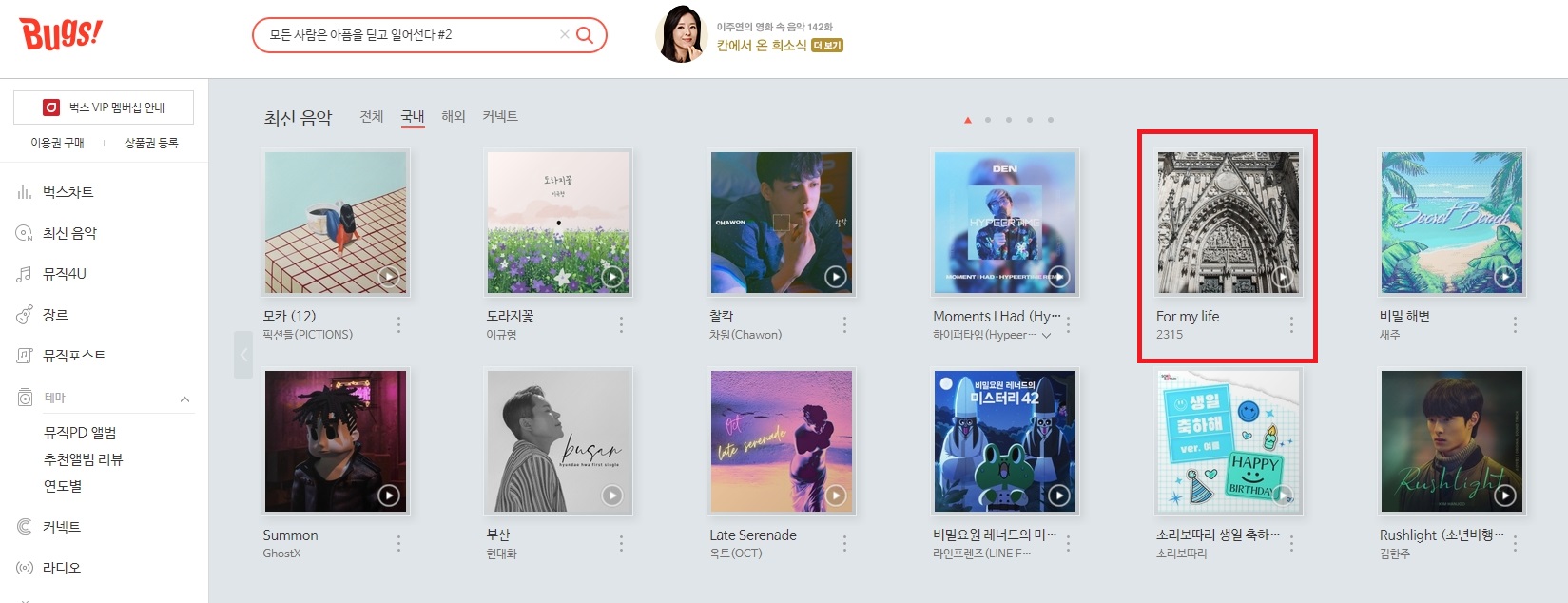Open the 라디오 menu item
1568x603 pixels.
62,568
